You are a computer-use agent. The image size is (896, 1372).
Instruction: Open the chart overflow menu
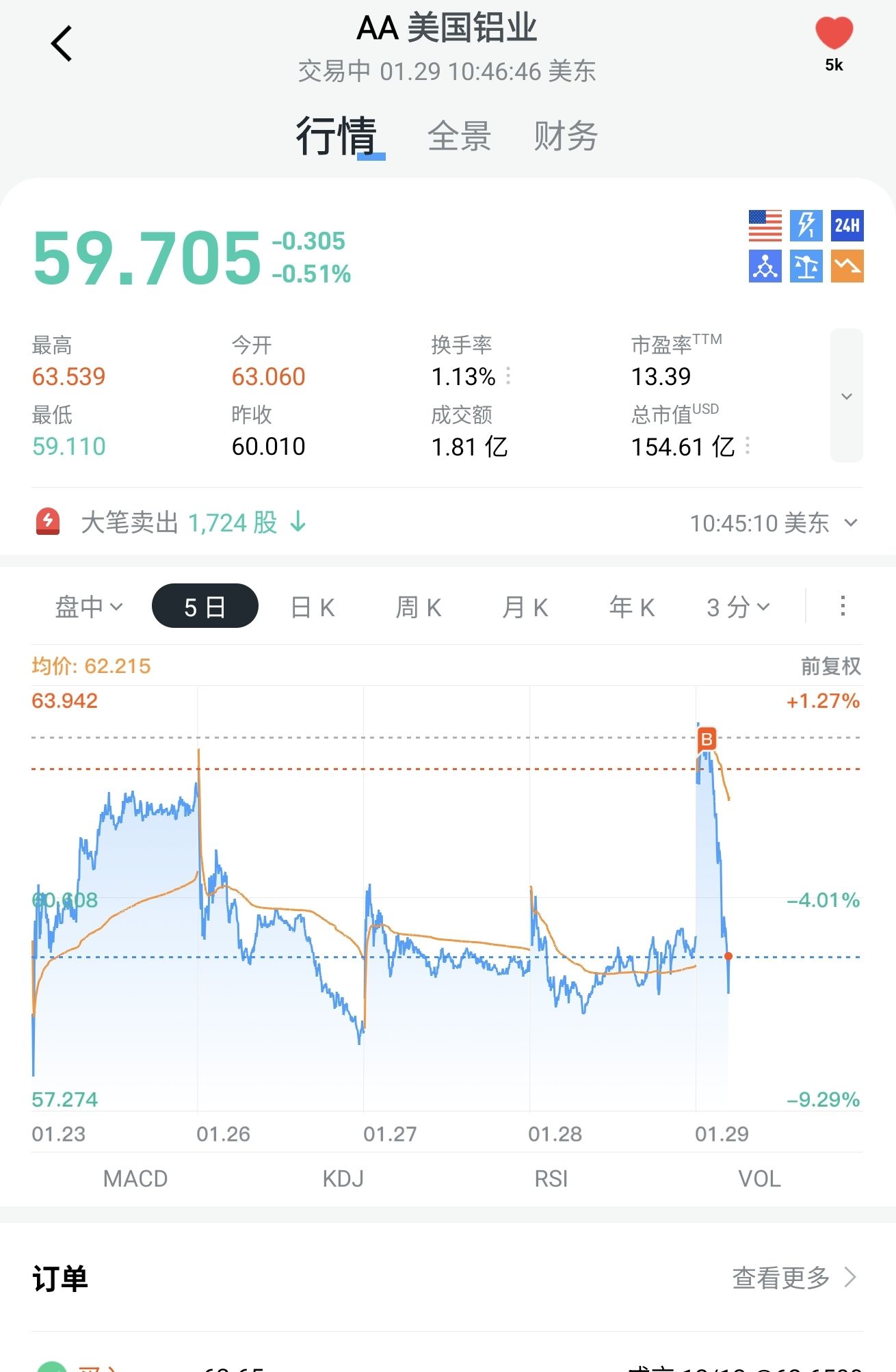(x=843, y=606)
